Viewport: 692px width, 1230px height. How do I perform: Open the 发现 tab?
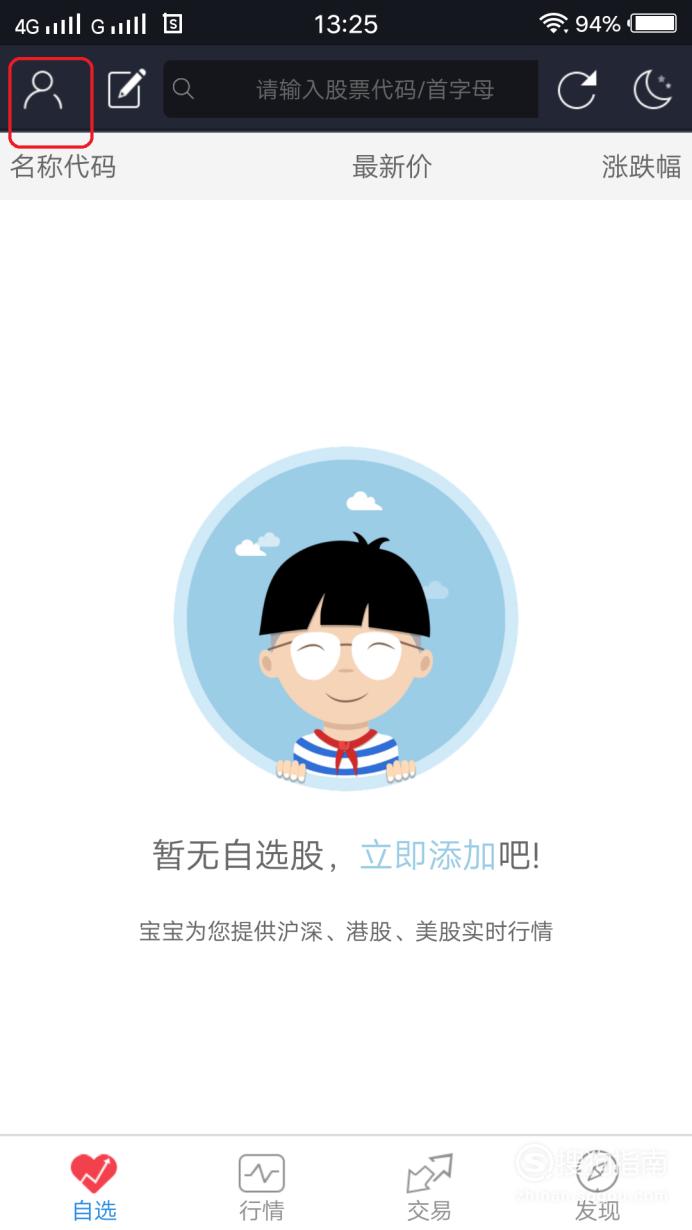597,1187
